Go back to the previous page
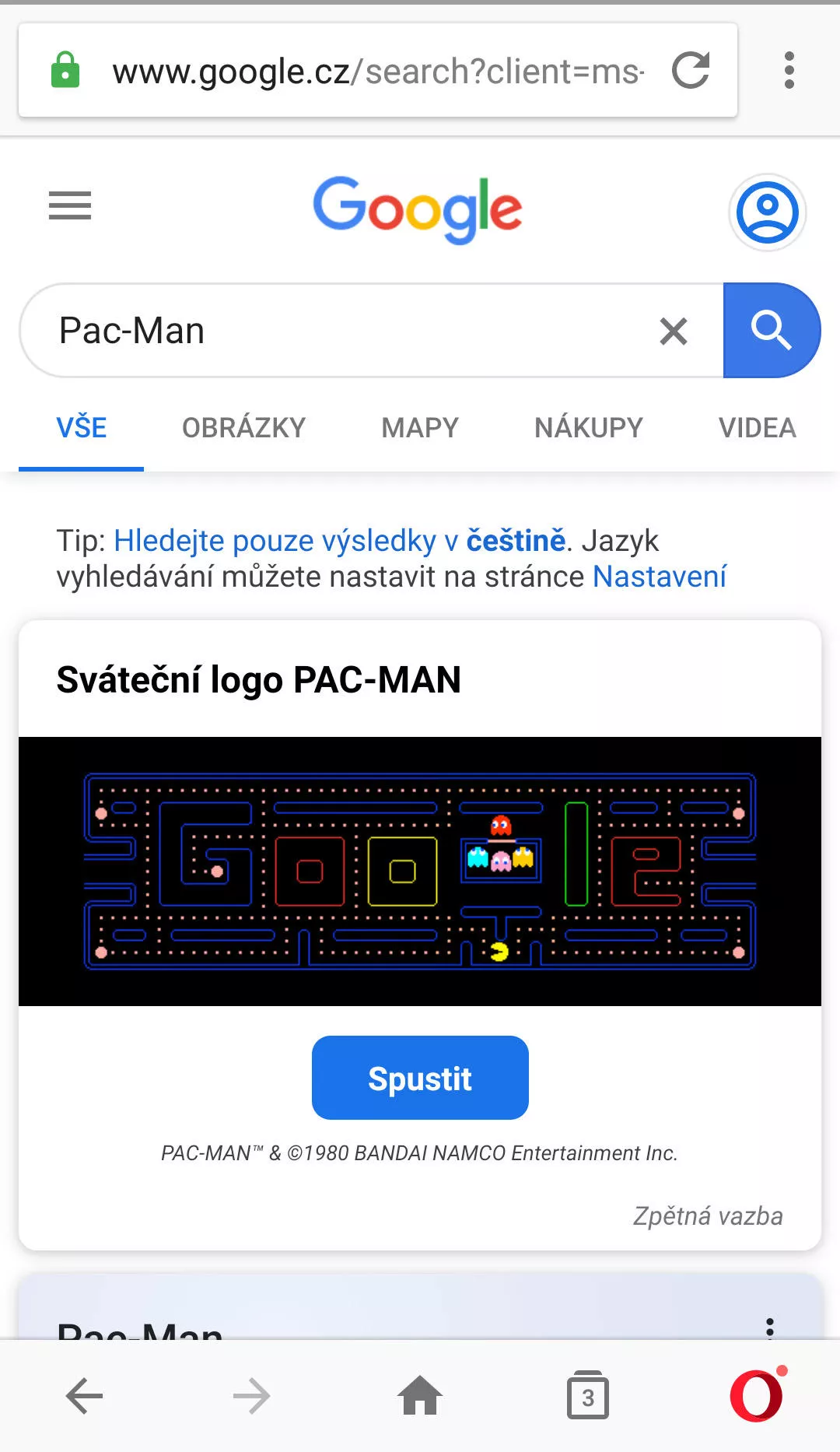This screenshot has height=1452, width=840. tap(85, 1396)
